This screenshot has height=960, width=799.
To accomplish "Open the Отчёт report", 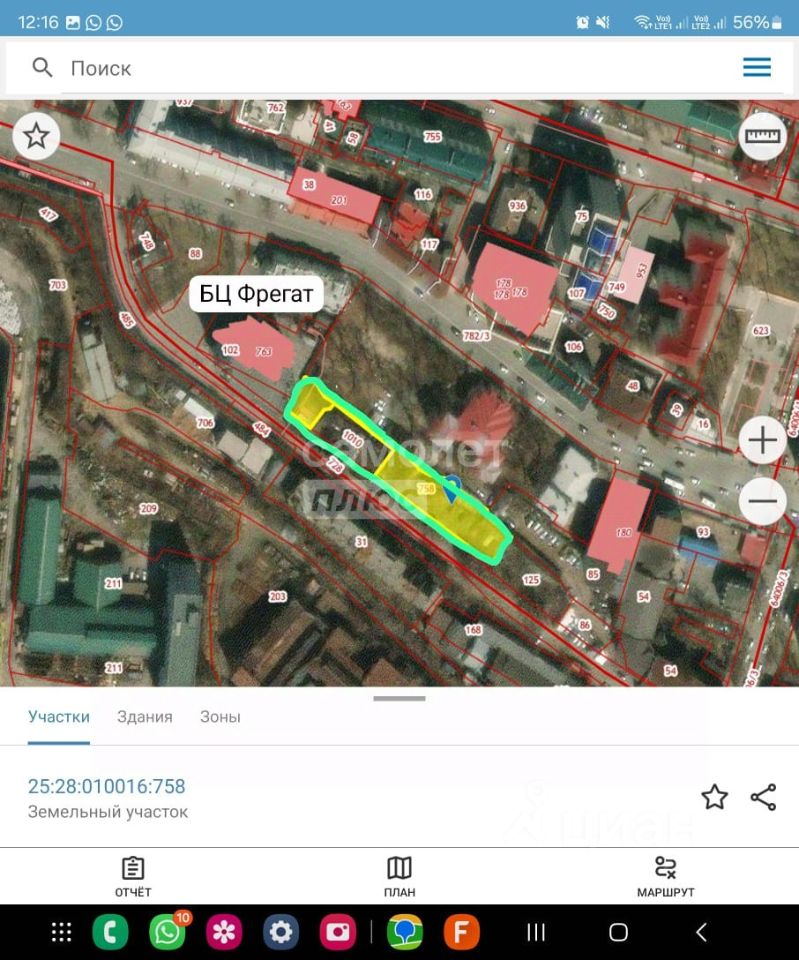I will point(133,876).
